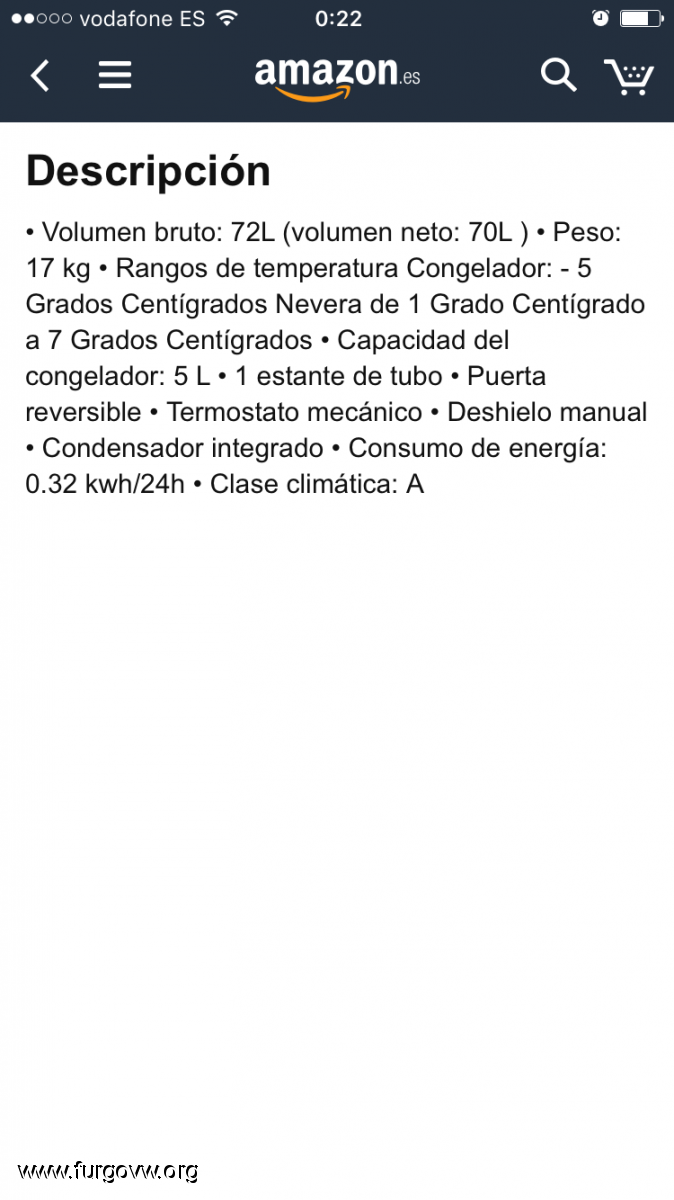The height and width of the screenshot is (1200, 674).
Task: Go back using the arrow icon
Action: 40,76
